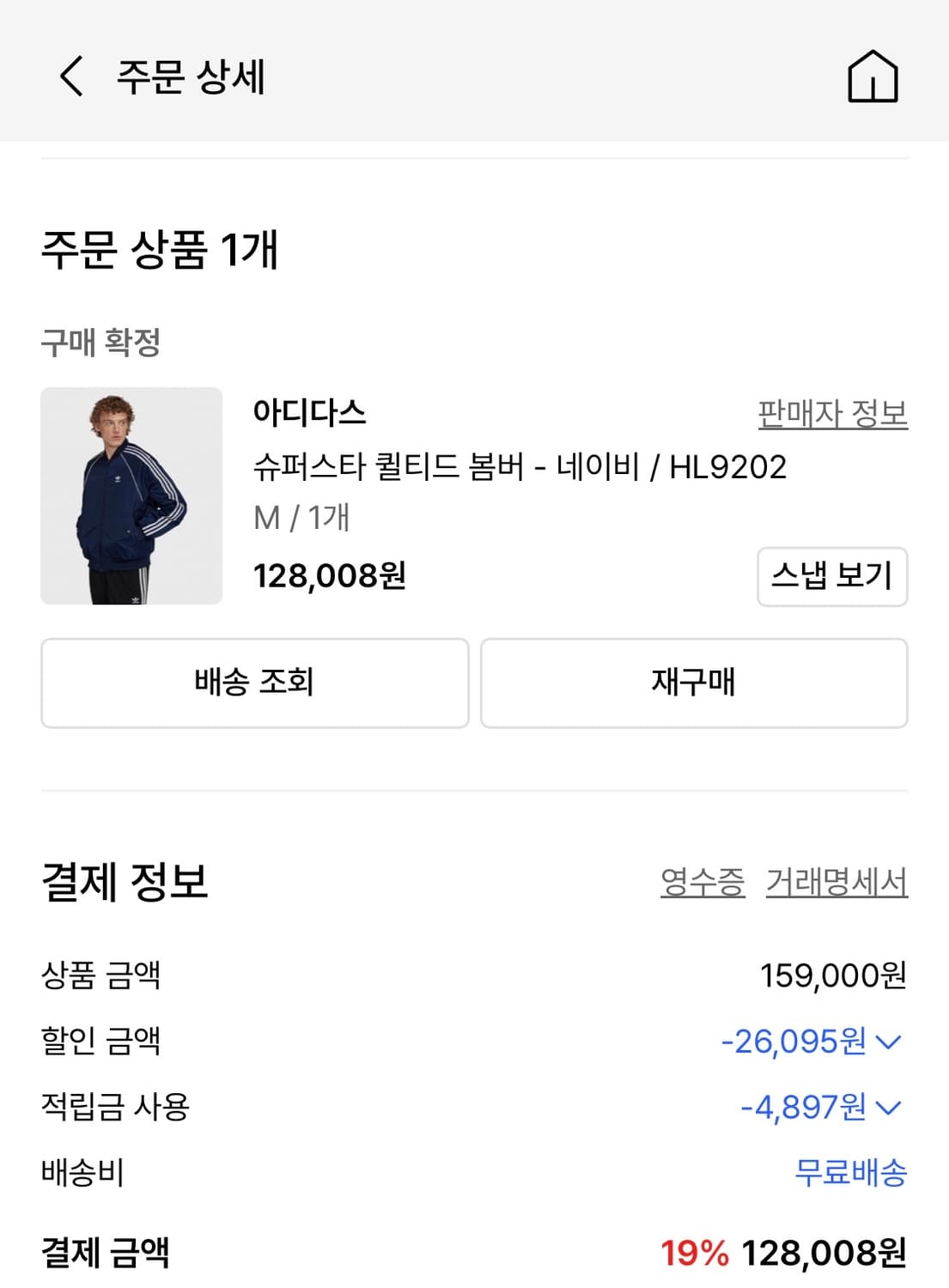Viewport: 949px width, 1288px height.
Task: Click the 재구매 repurchase button
Action: click(694, 683)
